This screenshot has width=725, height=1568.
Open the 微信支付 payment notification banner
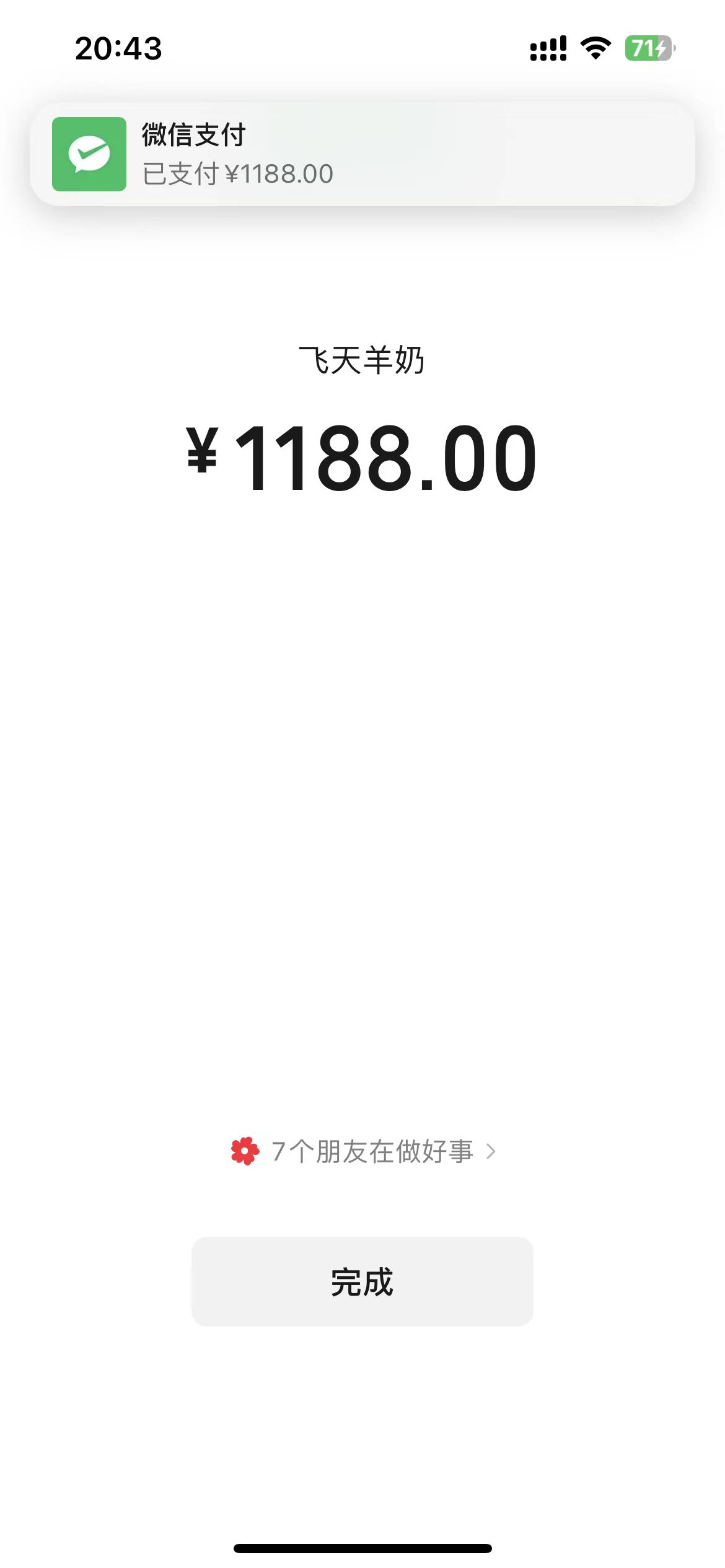click(362, 154)
